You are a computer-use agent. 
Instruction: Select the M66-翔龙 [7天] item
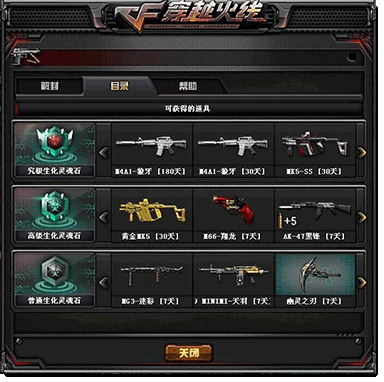tap(234, 215)
